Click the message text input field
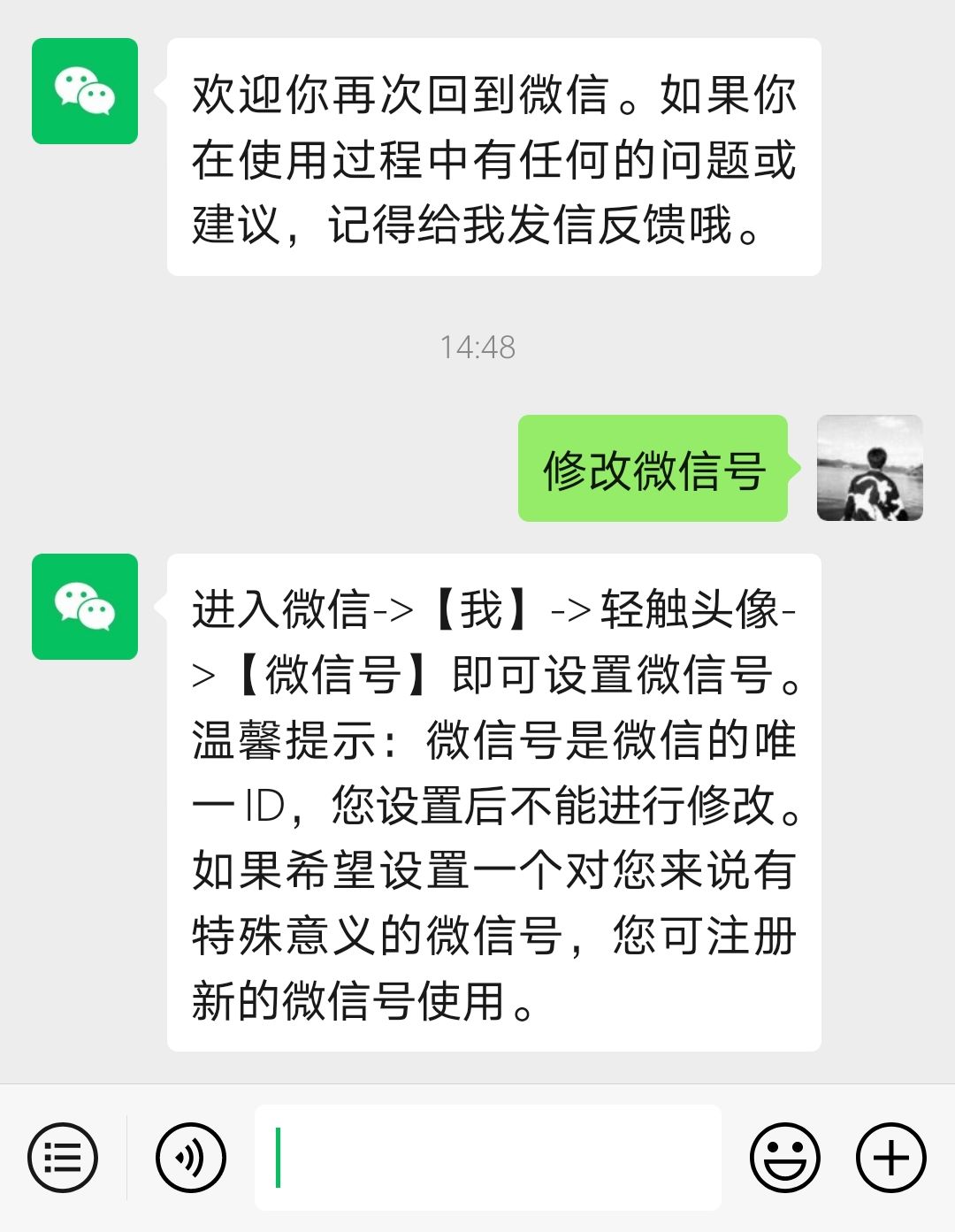The image size is (955, 1232). (486, 1154)
